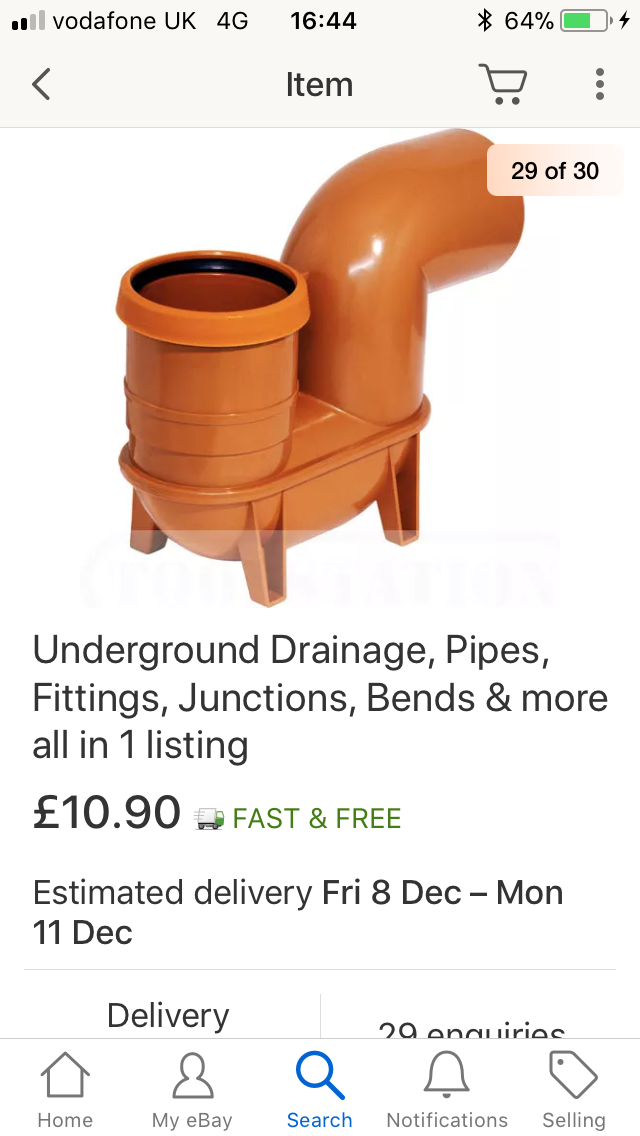Open the product image gallery
Screen dimensions: 640x1136
point(320,368)
